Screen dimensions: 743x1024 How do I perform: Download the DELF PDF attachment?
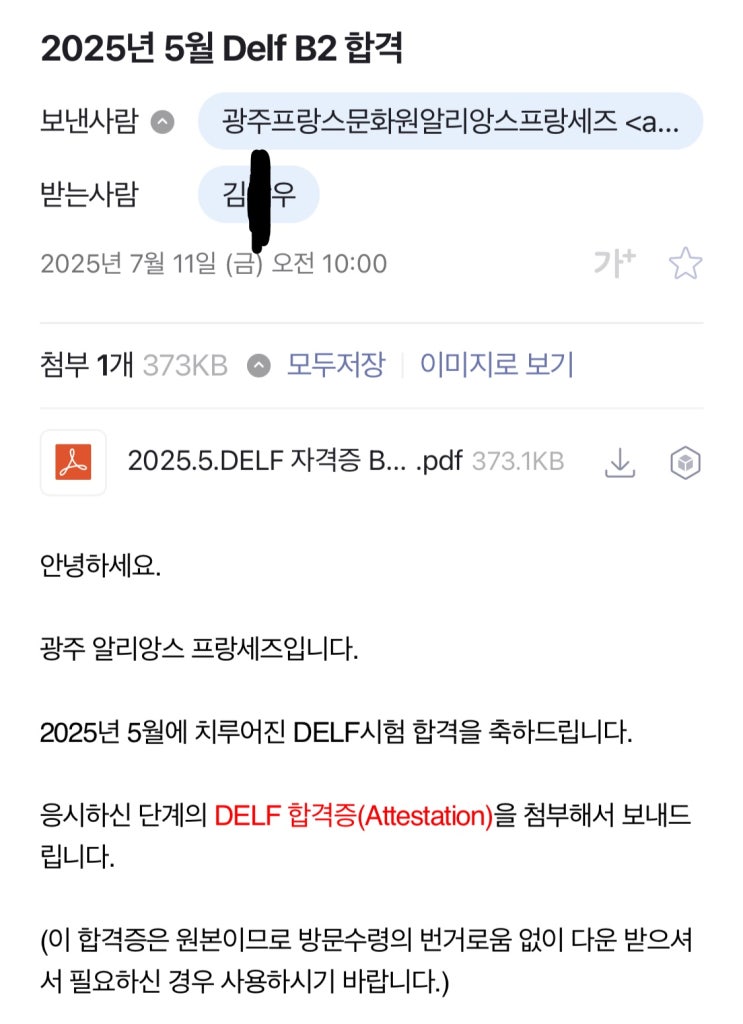coord(621,462)
